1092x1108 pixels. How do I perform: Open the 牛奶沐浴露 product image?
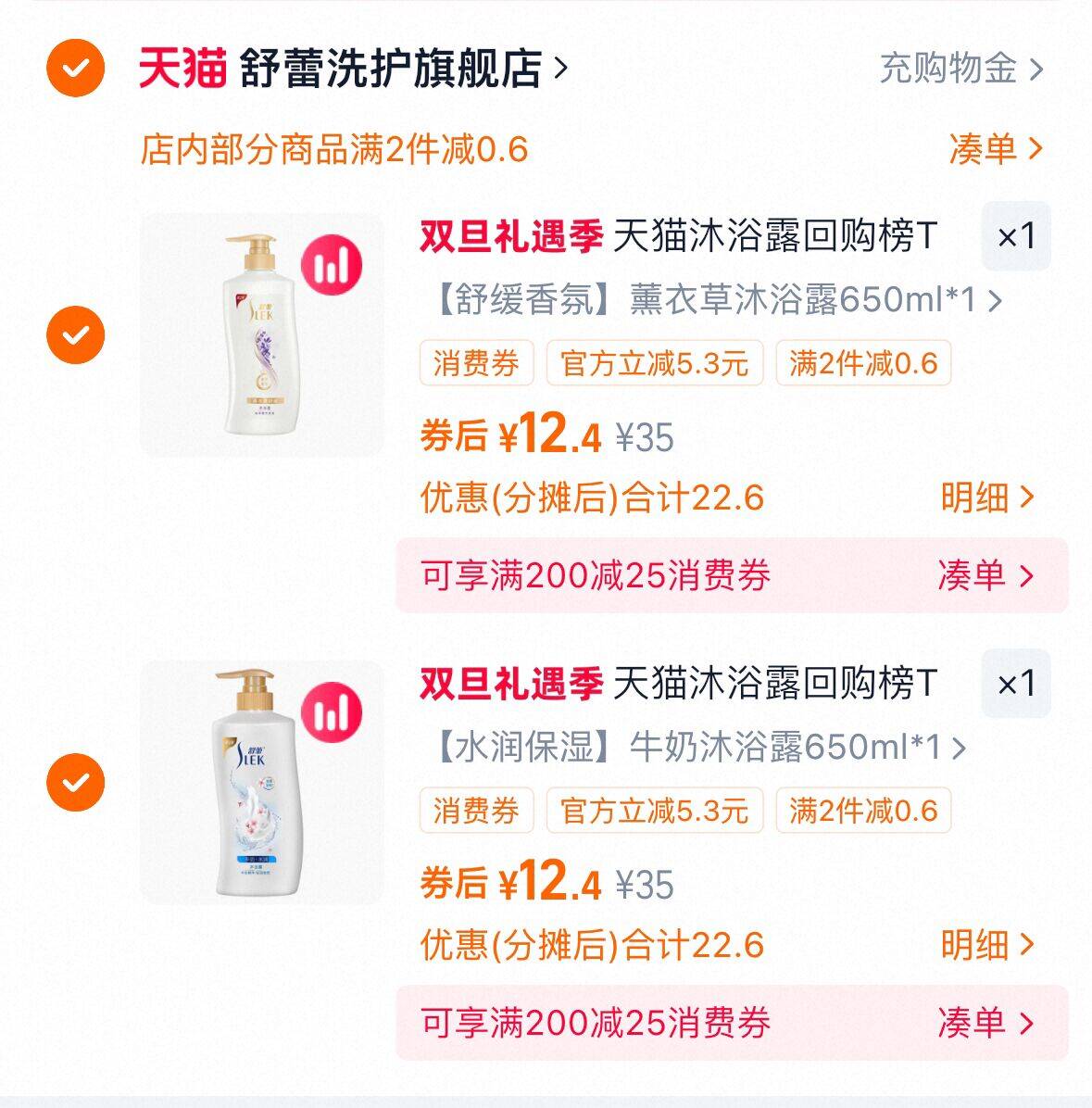pyautogui.click(x=261, y=782)
